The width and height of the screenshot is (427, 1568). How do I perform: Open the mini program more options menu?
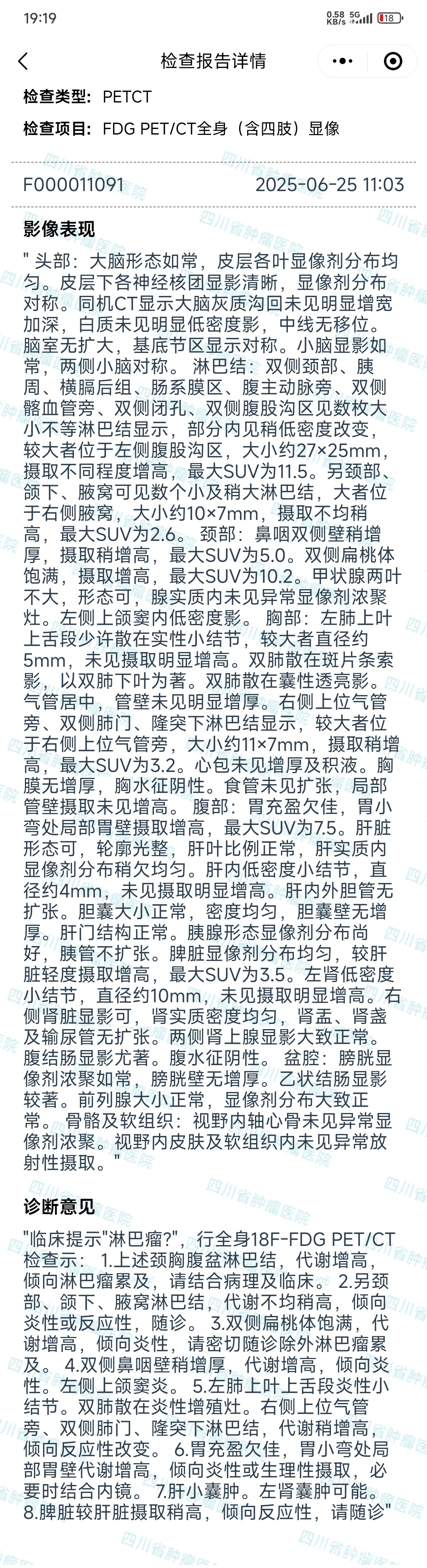342,61
